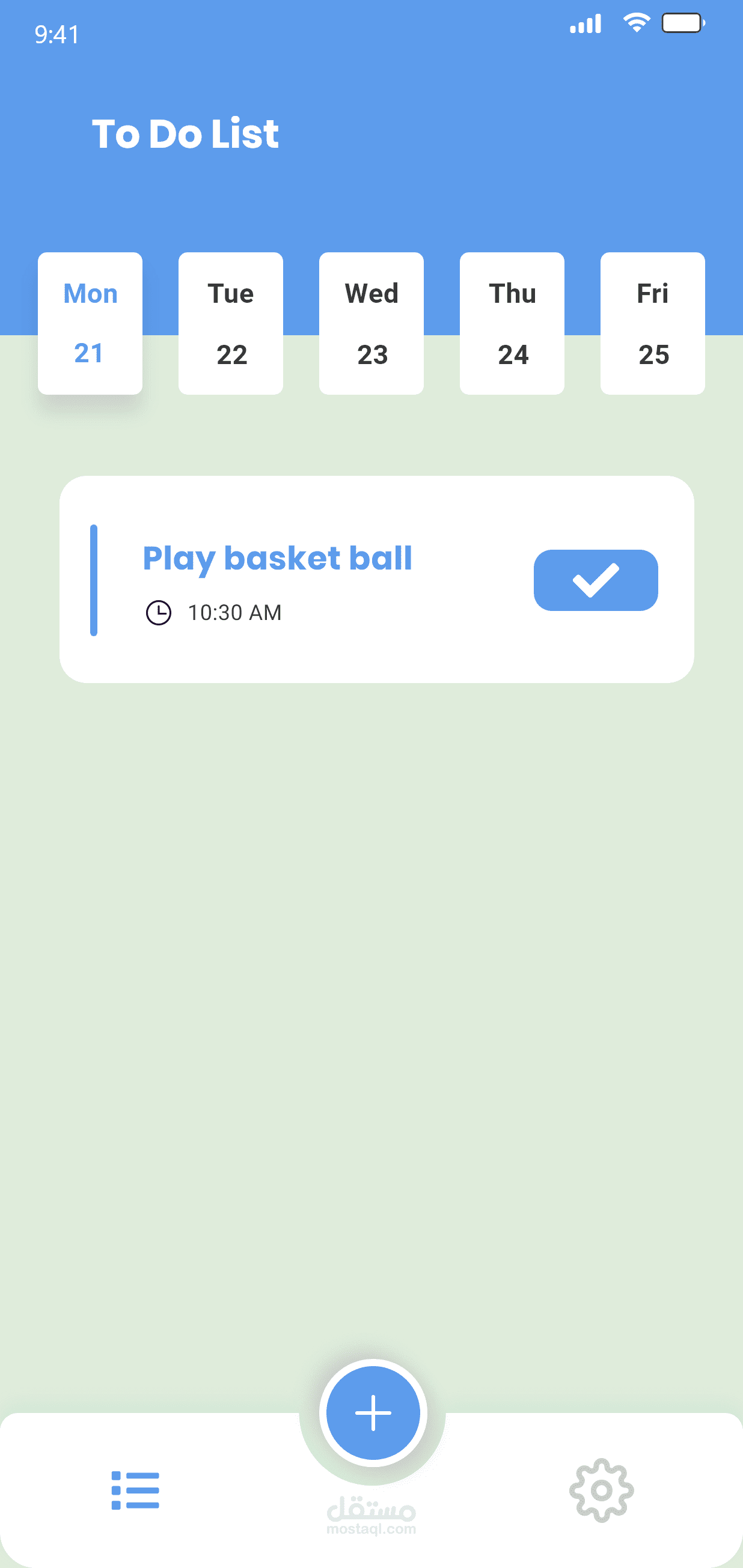The image size is (743, 1568).
Task: Add a new task with plus button
Action: pos(373,1413)
